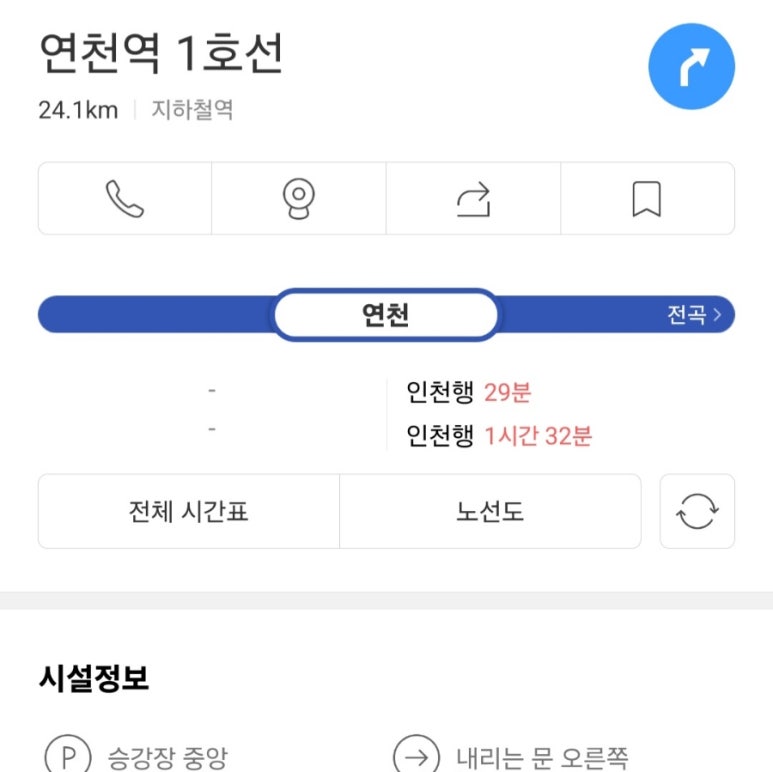View the 노선도 route map

point(490,512)
